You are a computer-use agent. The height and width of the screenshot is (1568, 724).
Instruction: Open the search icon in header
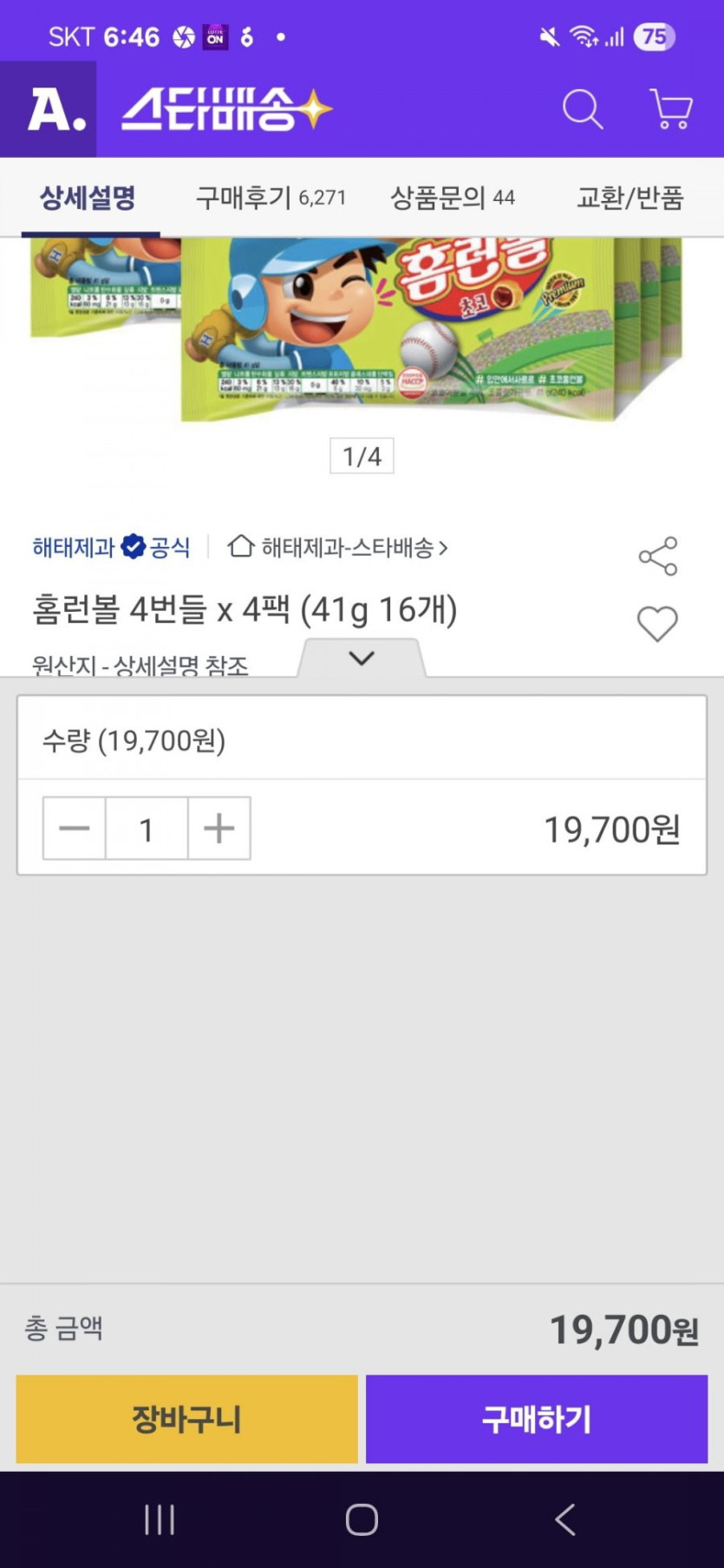582,110
